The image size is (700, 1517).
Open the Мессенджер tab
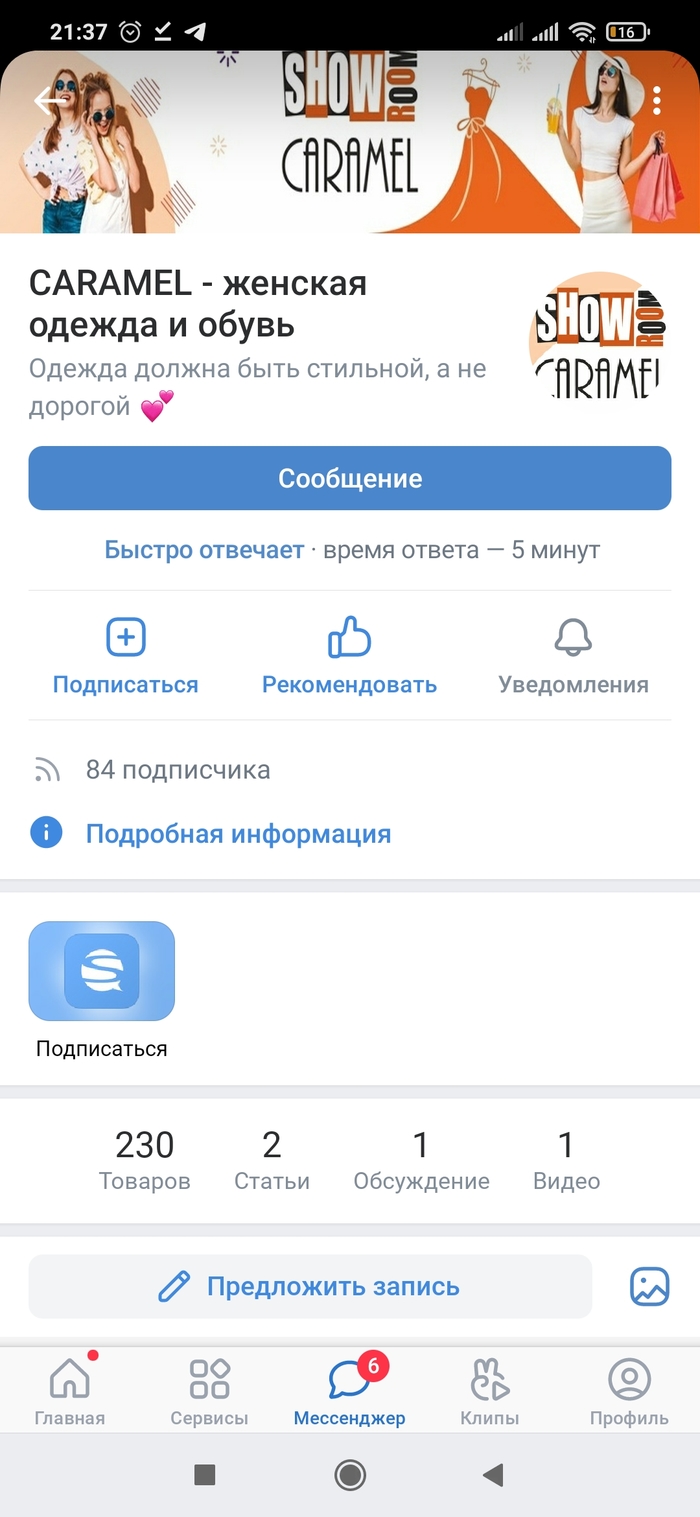pos(349,1391)
